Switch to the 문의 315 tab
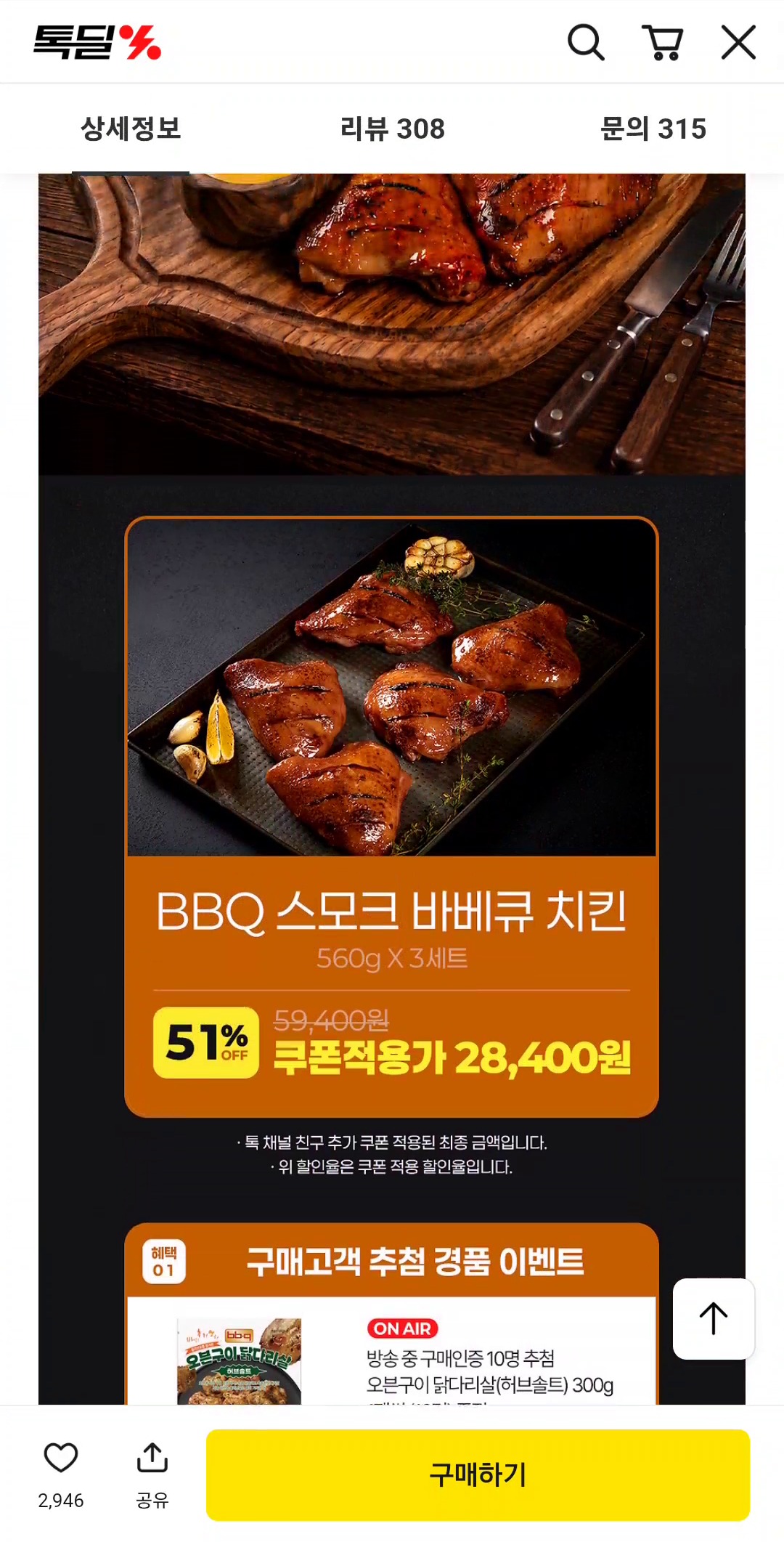The image size is (784, 1542). 653,129
